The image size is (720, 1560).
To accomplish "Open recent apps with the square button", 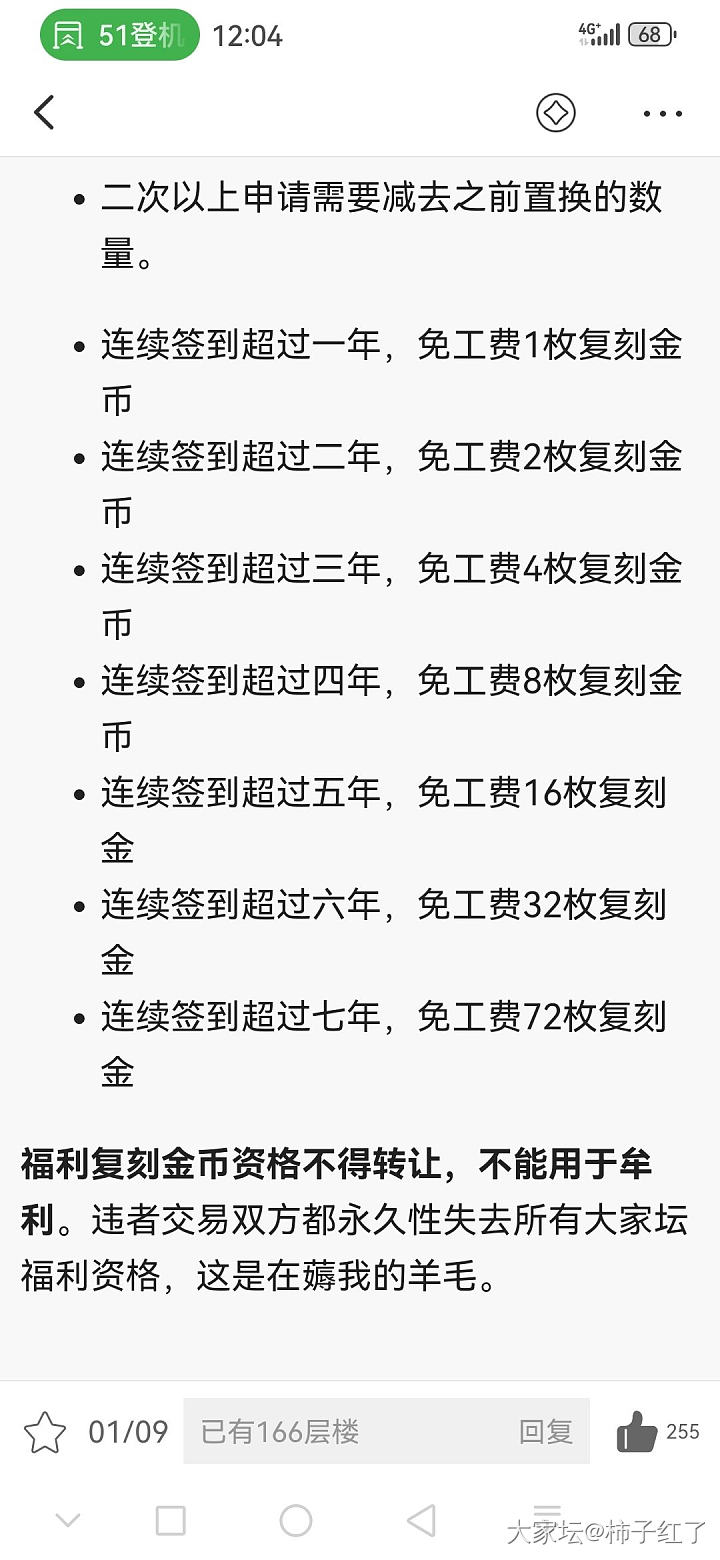I will pos(171,1521).
